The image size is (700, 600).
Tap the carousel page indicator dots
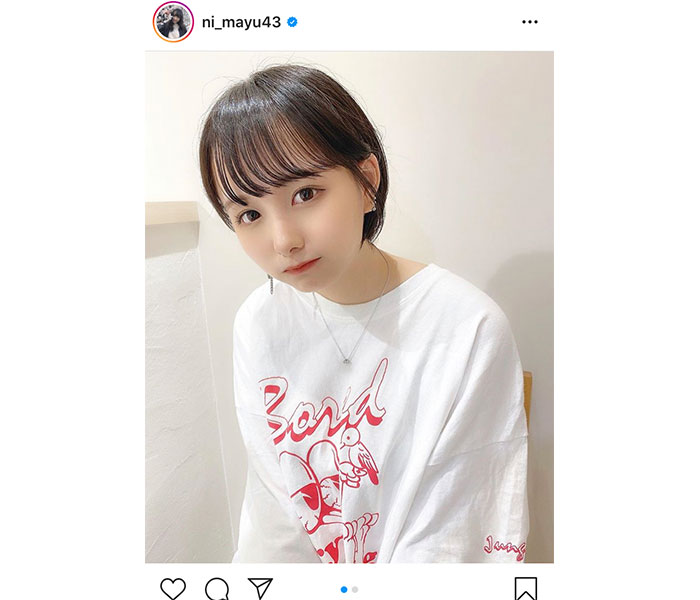[349, 589]
